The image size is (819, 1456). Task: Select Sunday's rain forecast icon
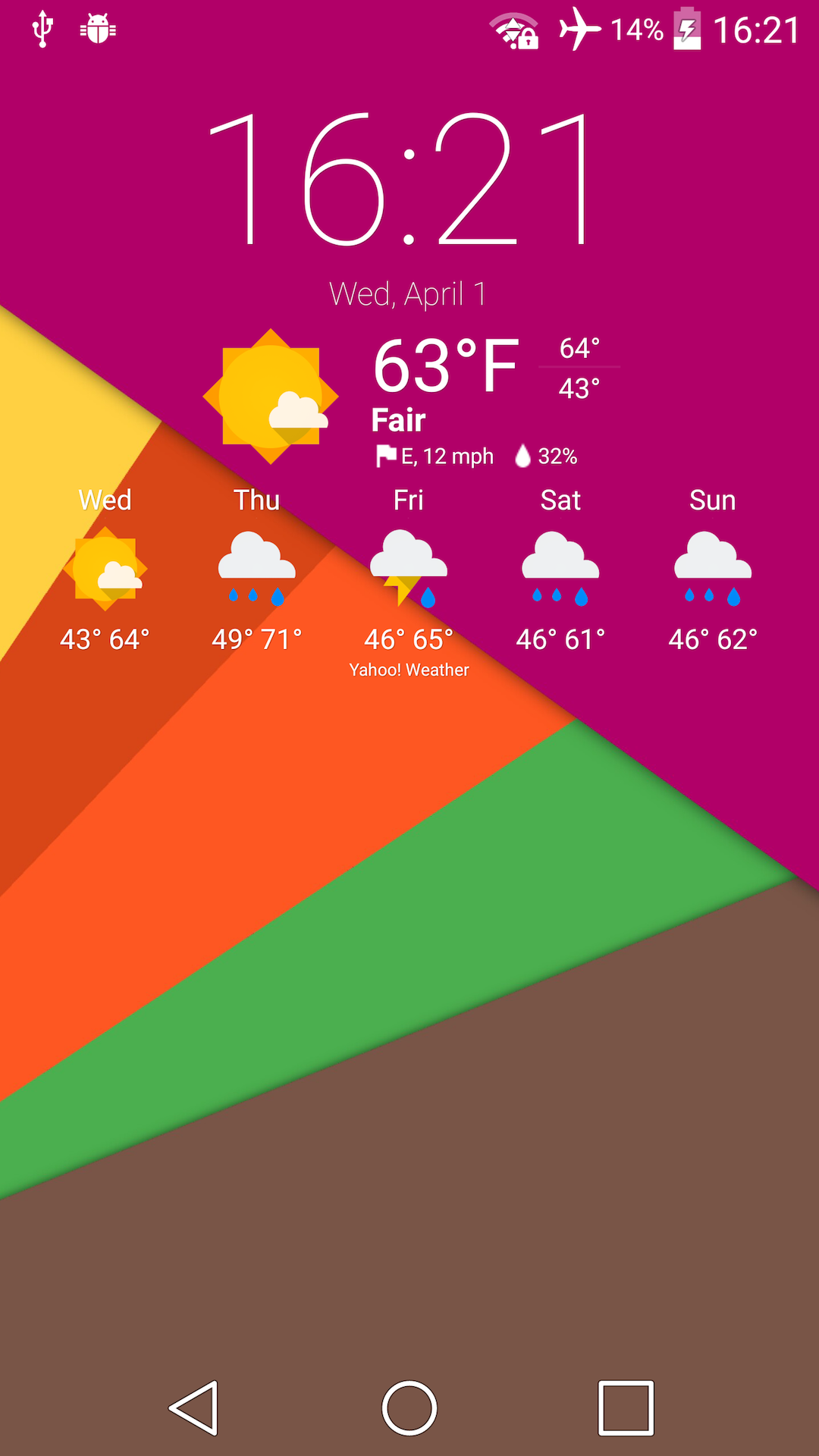pyautogui.click(x=712, y=565)
